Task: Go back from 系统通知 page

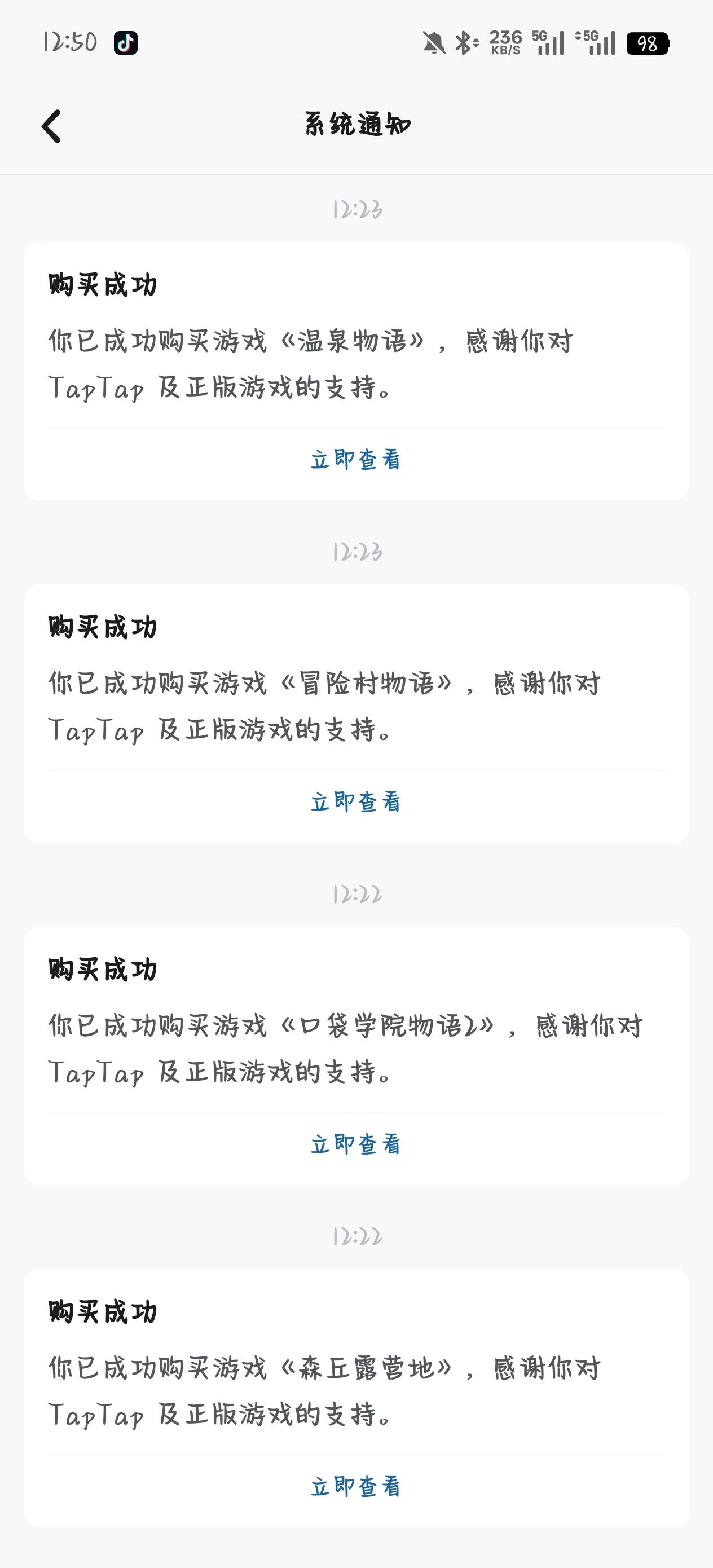Action: [52, 126]
